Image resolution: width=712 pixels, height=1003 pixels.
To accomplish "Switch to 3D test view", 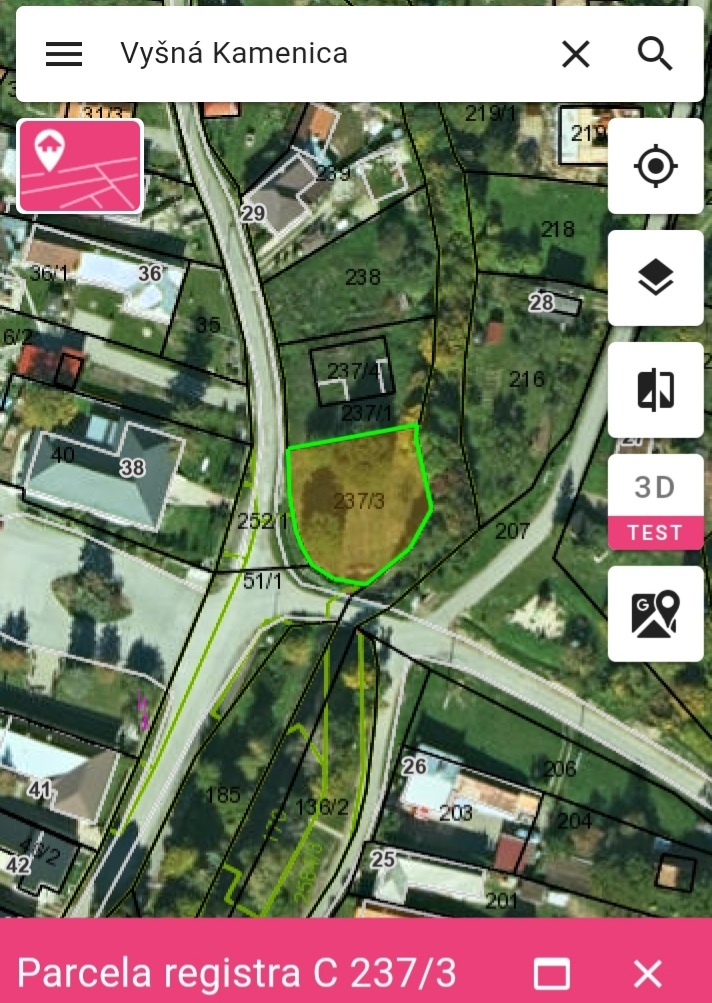I will pos(655,502).
